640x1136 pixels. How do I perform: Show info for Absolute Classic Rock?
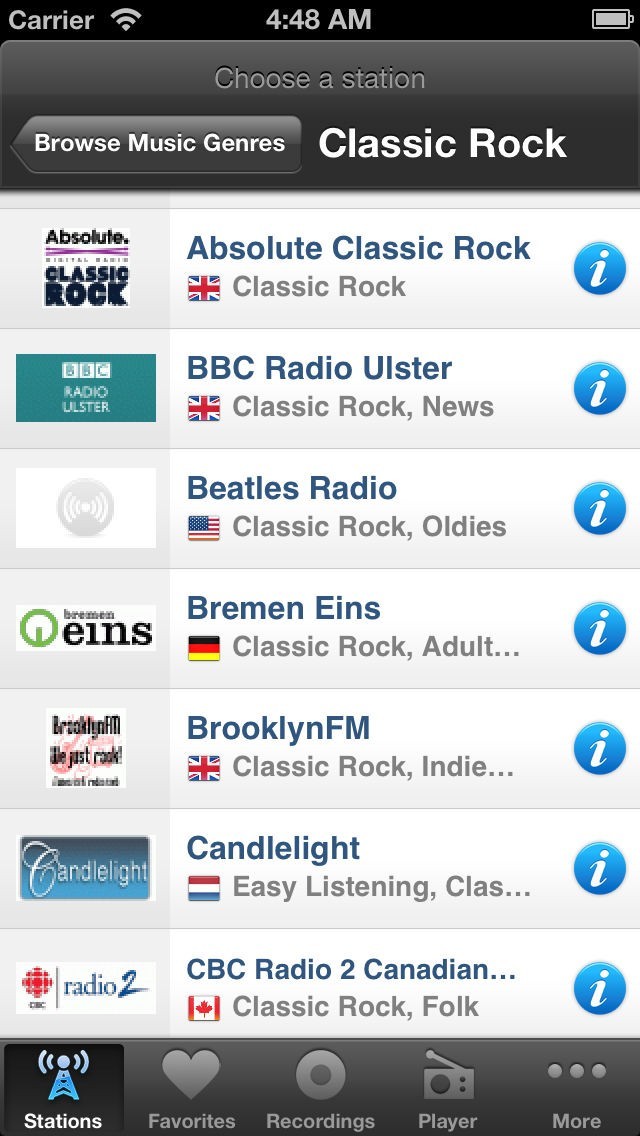599,268
